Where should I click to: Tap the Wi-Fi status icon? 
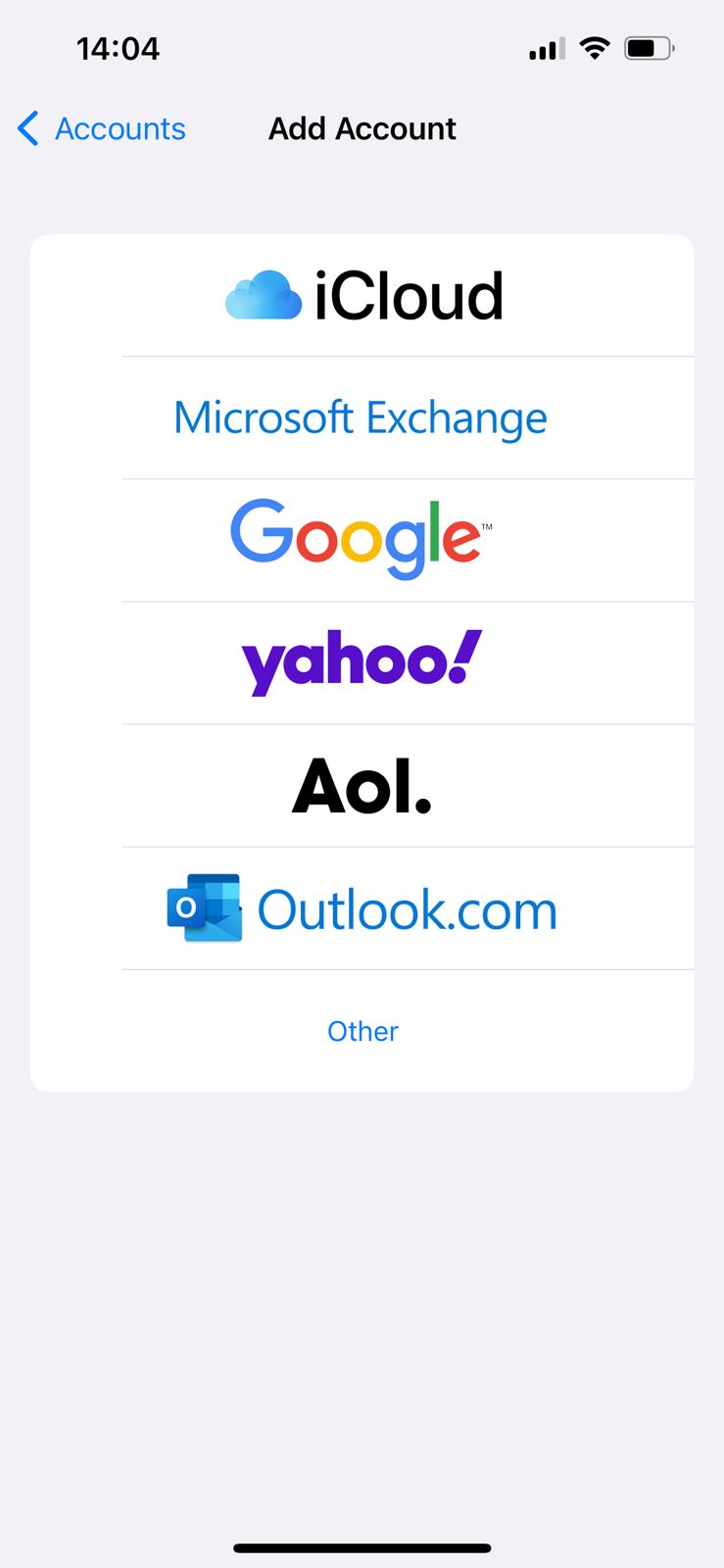596,47
